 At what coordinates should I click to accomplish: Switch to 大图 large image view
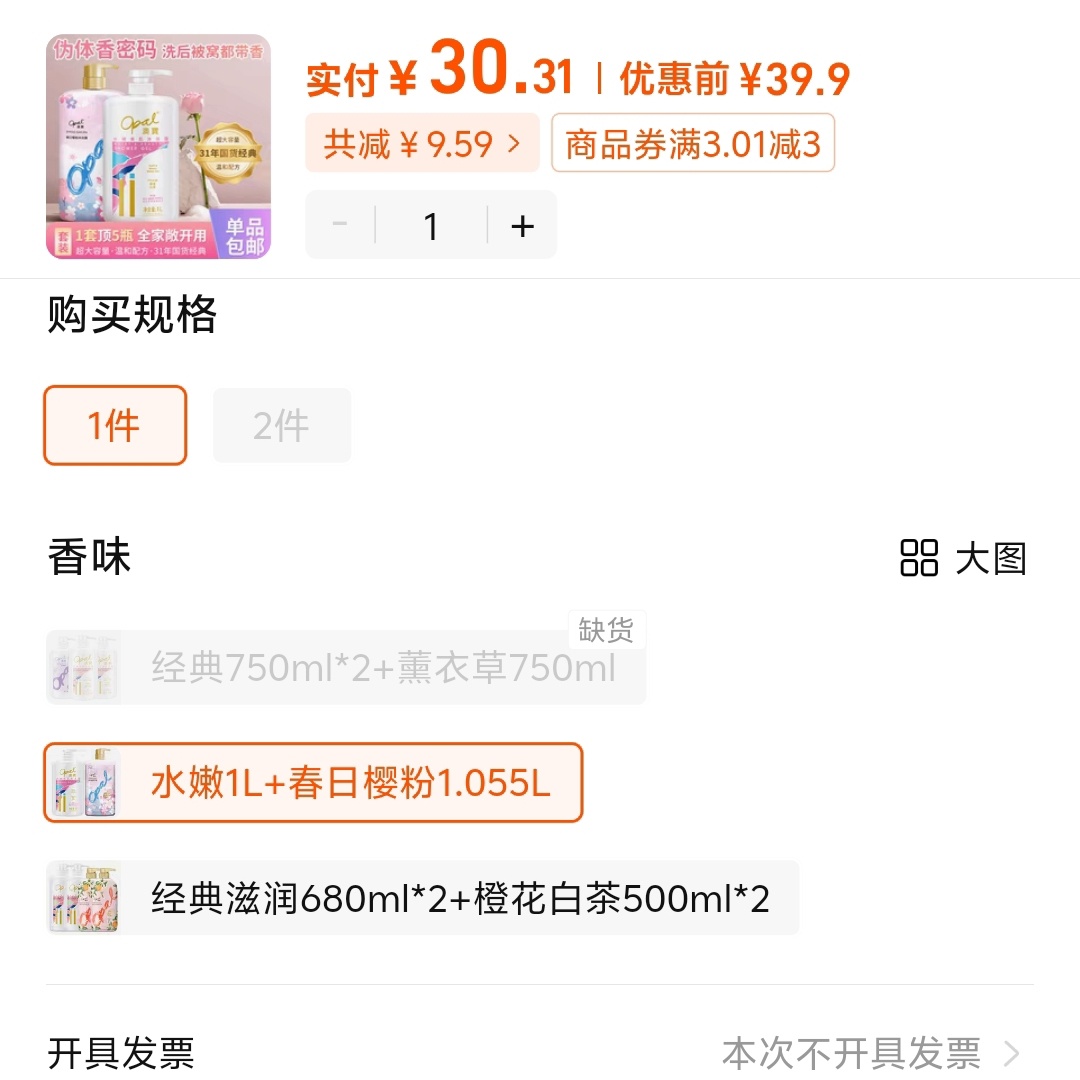tap(963, 558)
